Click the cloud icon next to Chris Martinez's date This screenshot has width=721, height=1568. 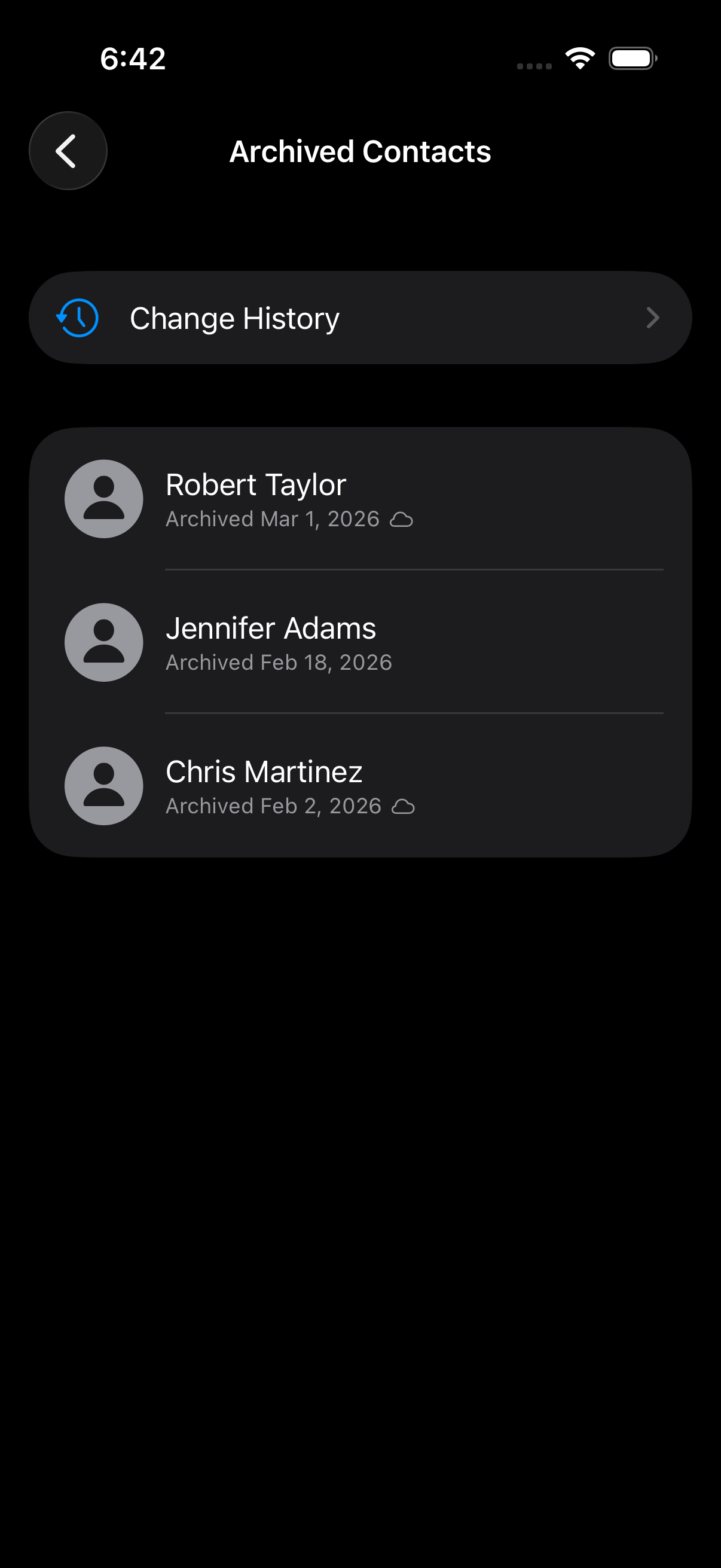click(404, 807)
